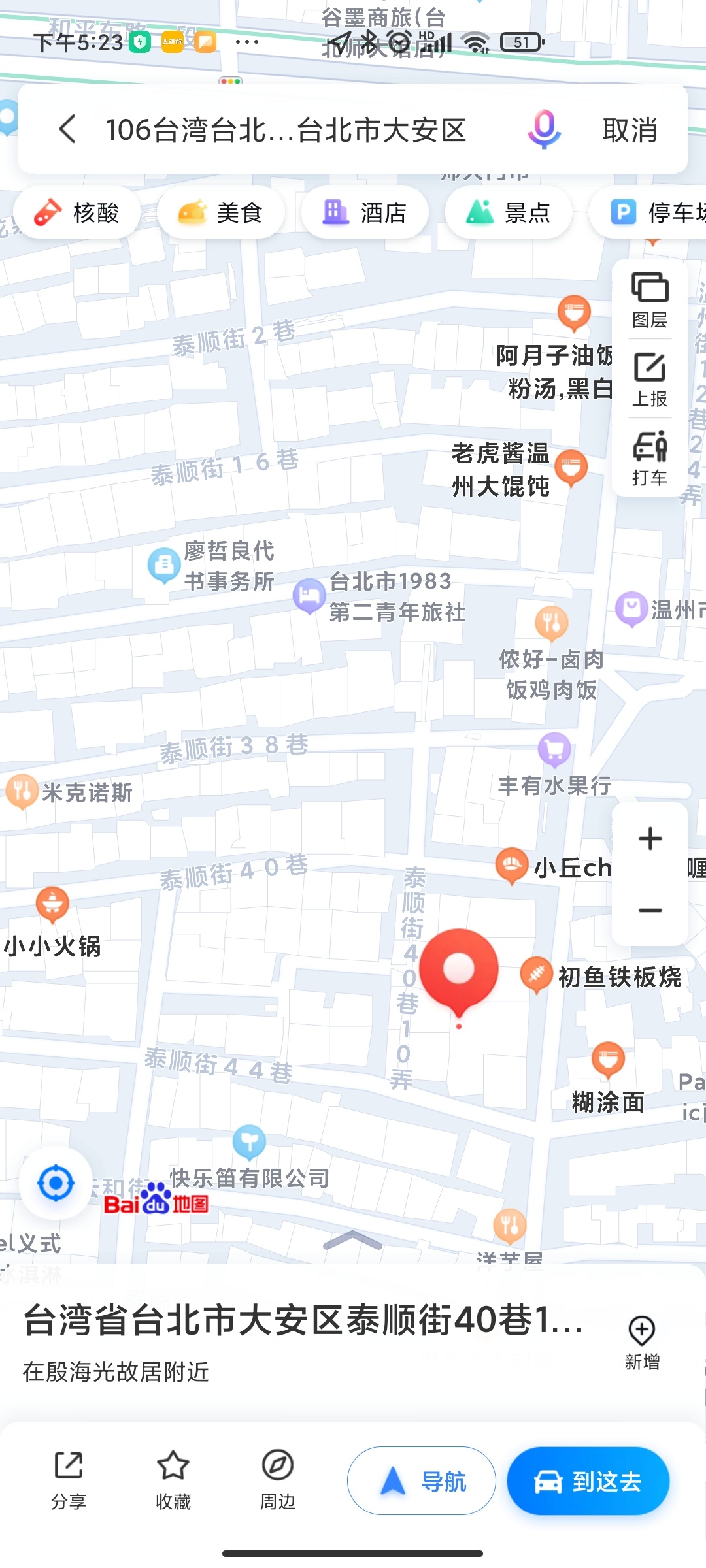Share this location with 分享
706x1568 pixels.
69,1480
